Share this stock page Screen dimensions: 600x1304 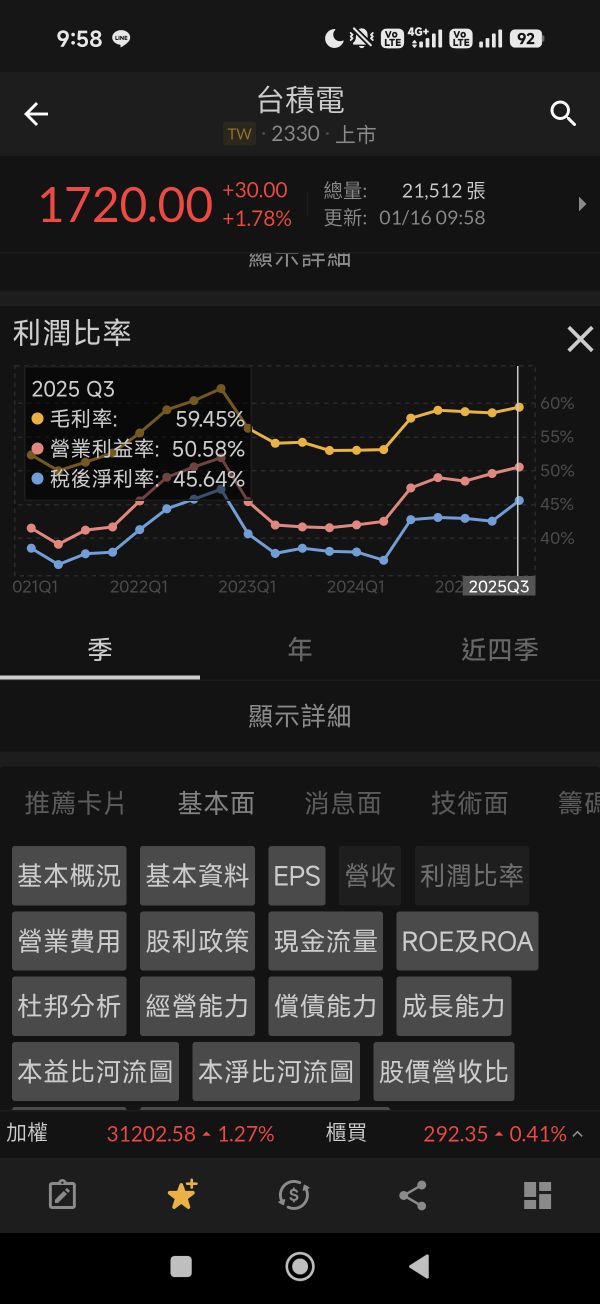(x=412, y=1195)
